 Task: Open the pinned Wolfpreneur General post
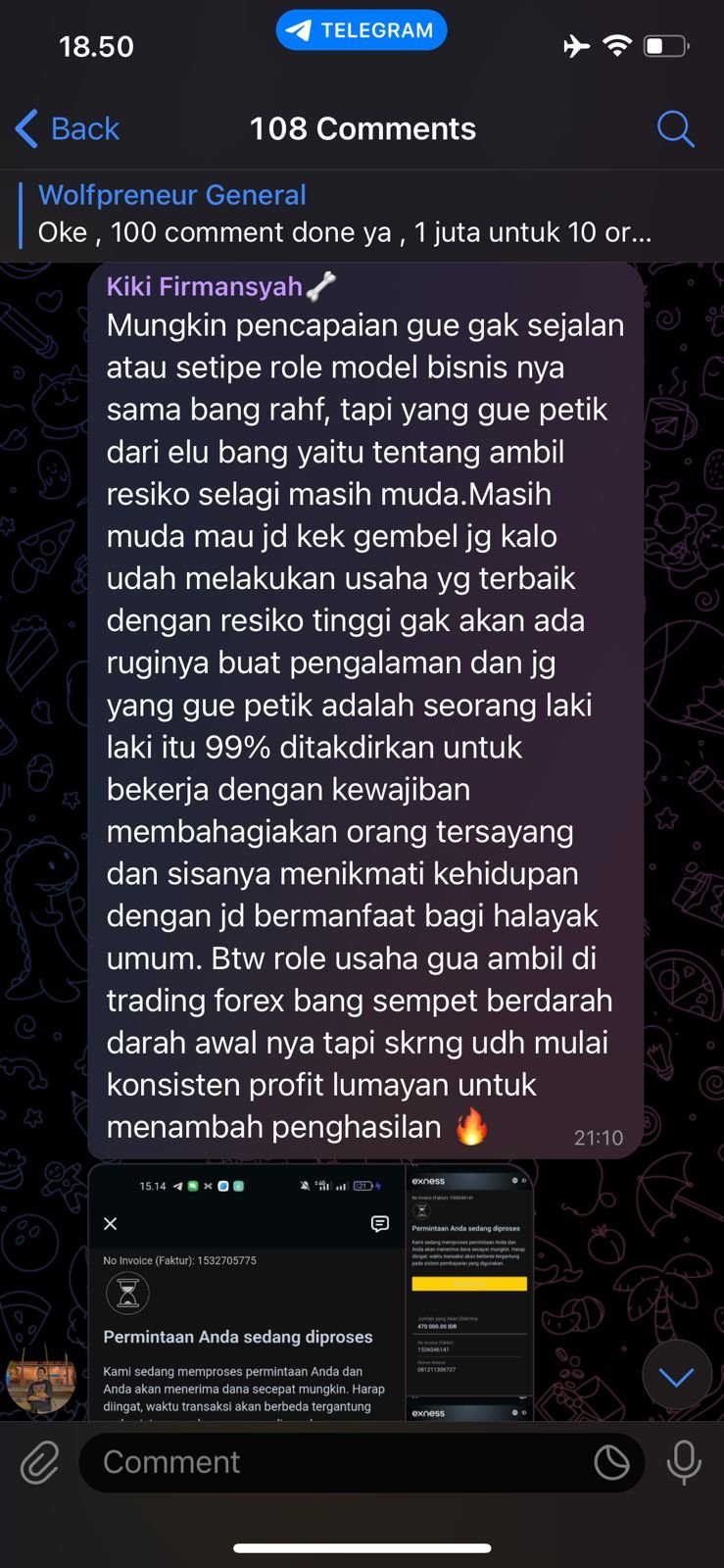(343, 215)
